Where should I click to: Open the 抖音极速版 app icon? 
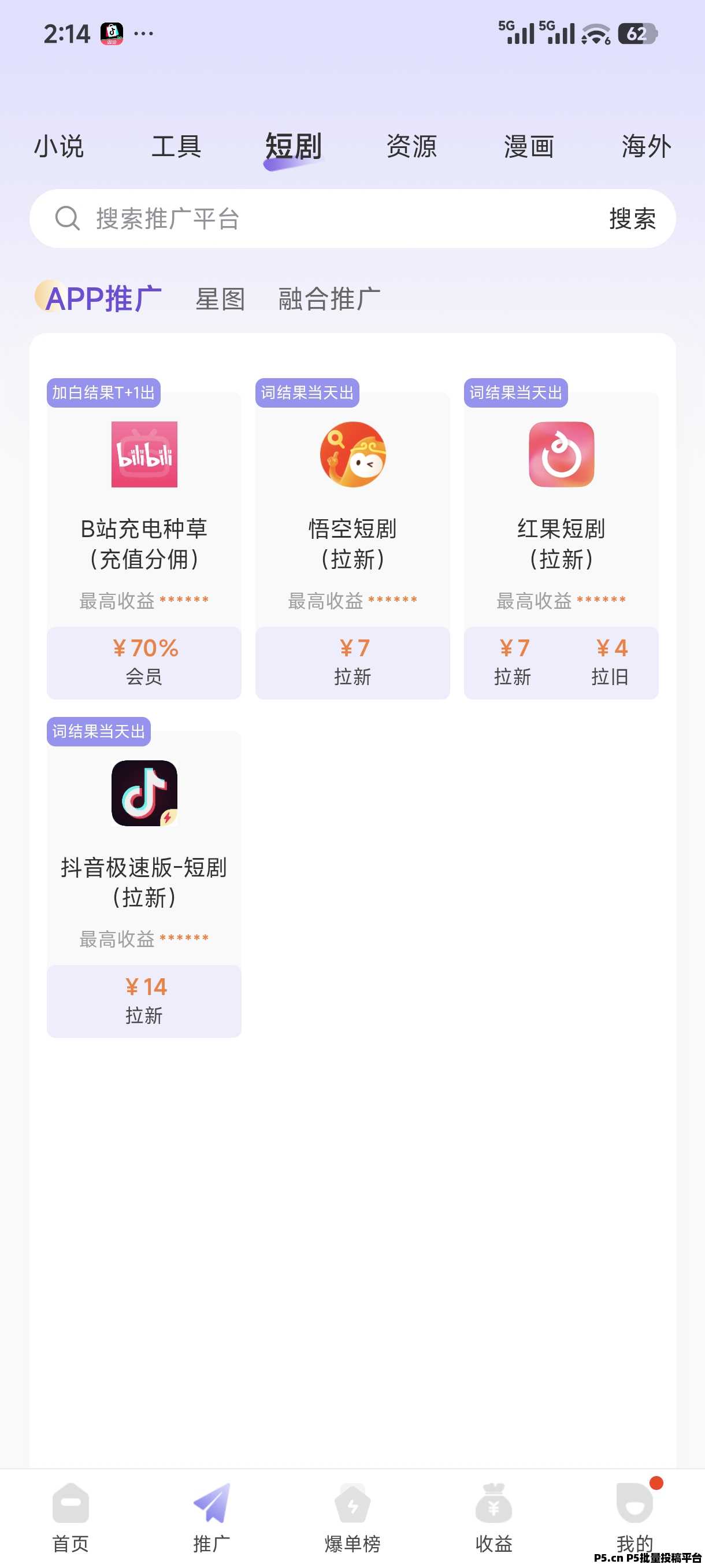click(x=143, y=794)
